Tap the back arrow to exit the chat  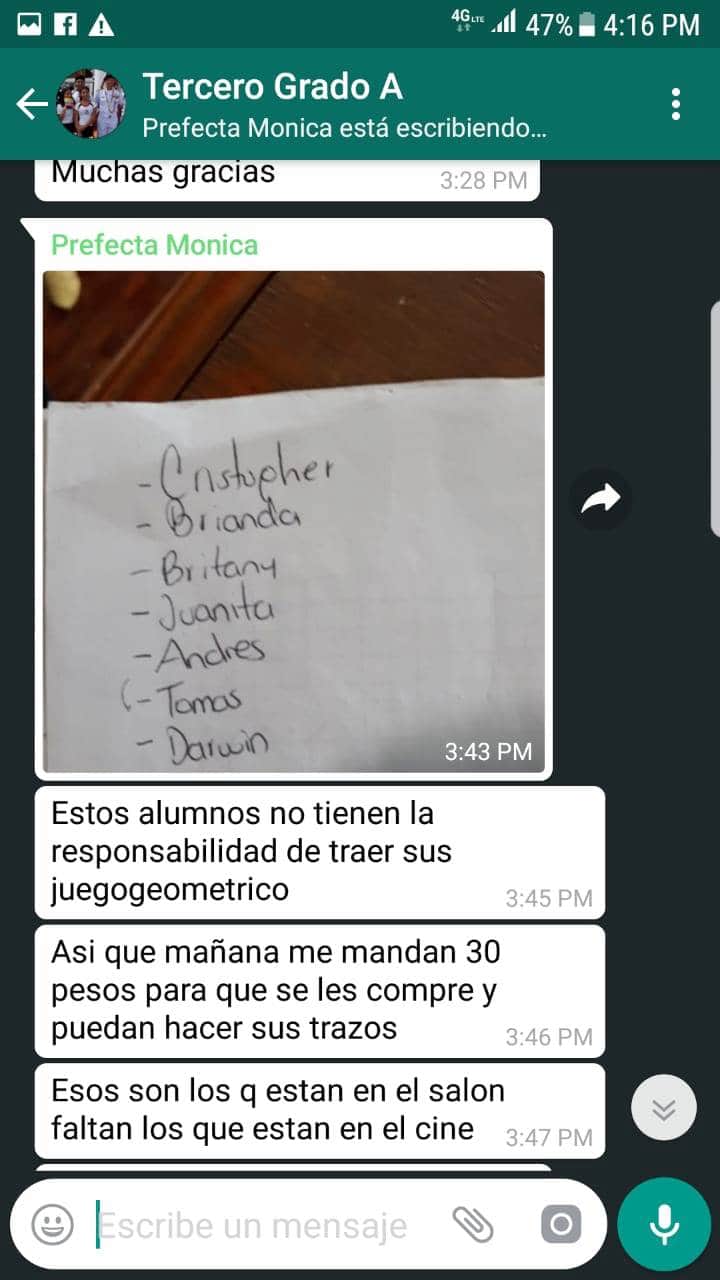(33, 104)
